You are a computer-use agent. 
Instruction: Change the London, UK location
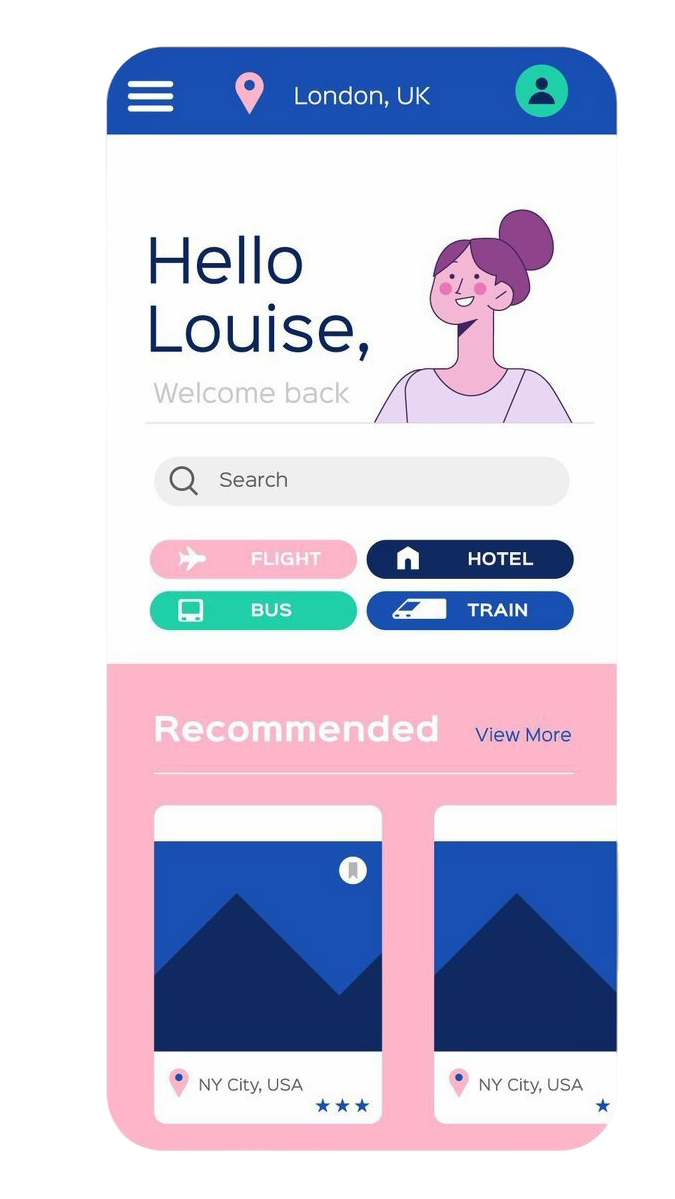pos(360,96)
